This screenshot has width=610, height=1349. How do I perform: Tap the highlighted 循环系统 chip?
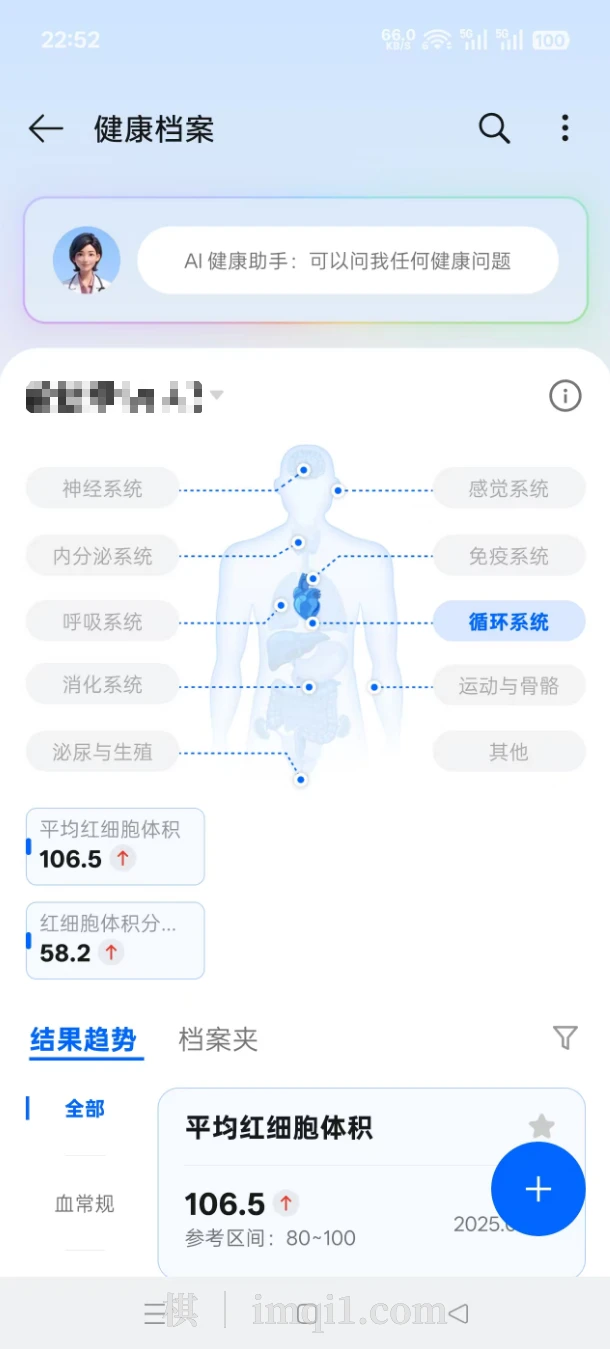pyautogui.click(x=509, y=622)
